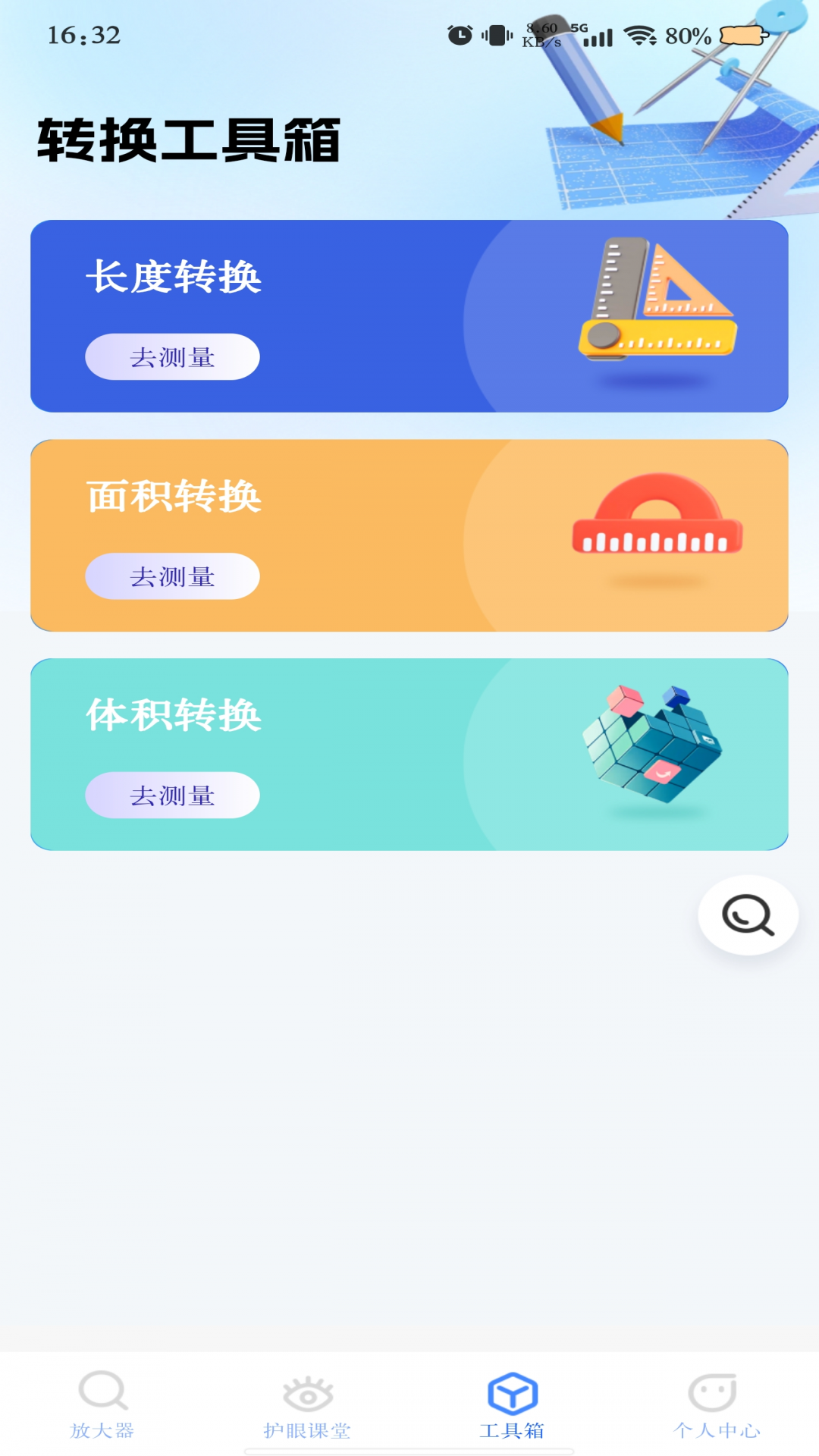Switch to the 放大器 tab
Image resolution: width=819 pixels, height=1456 pixels.
[102, 1404]
